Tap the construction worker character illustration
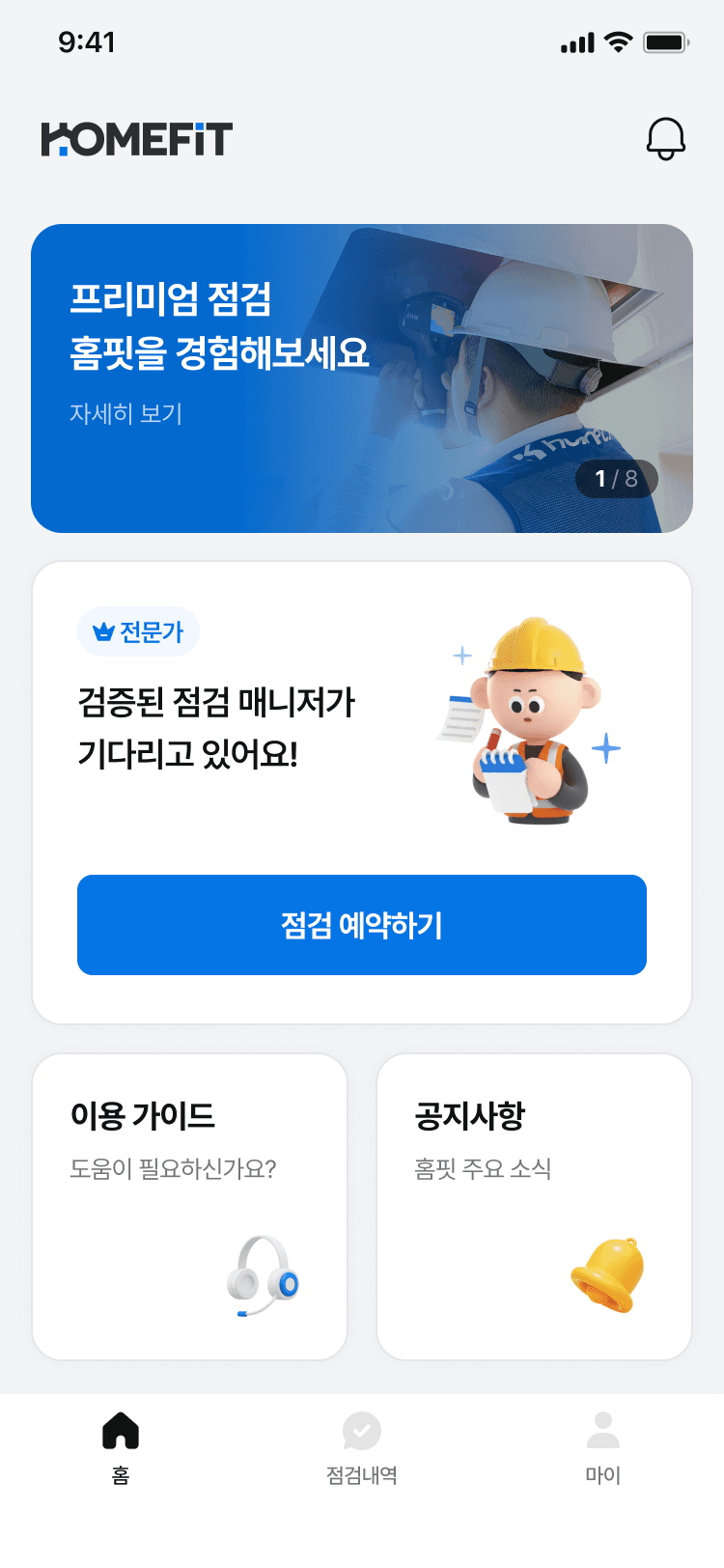The image size is (724, 1568). tap(531, 724)
